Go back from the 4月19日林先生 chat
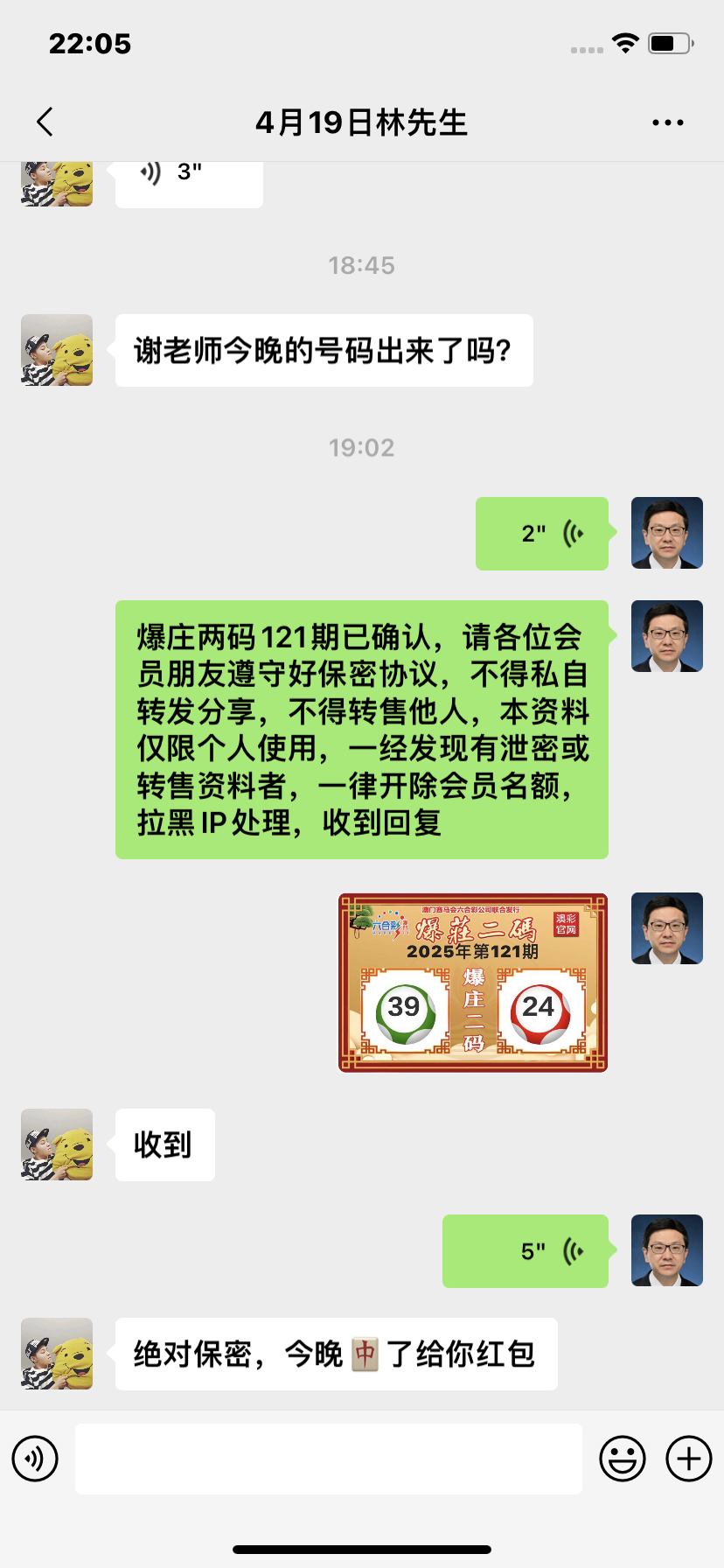This screenshot has width=724, height=1568. 45,122
